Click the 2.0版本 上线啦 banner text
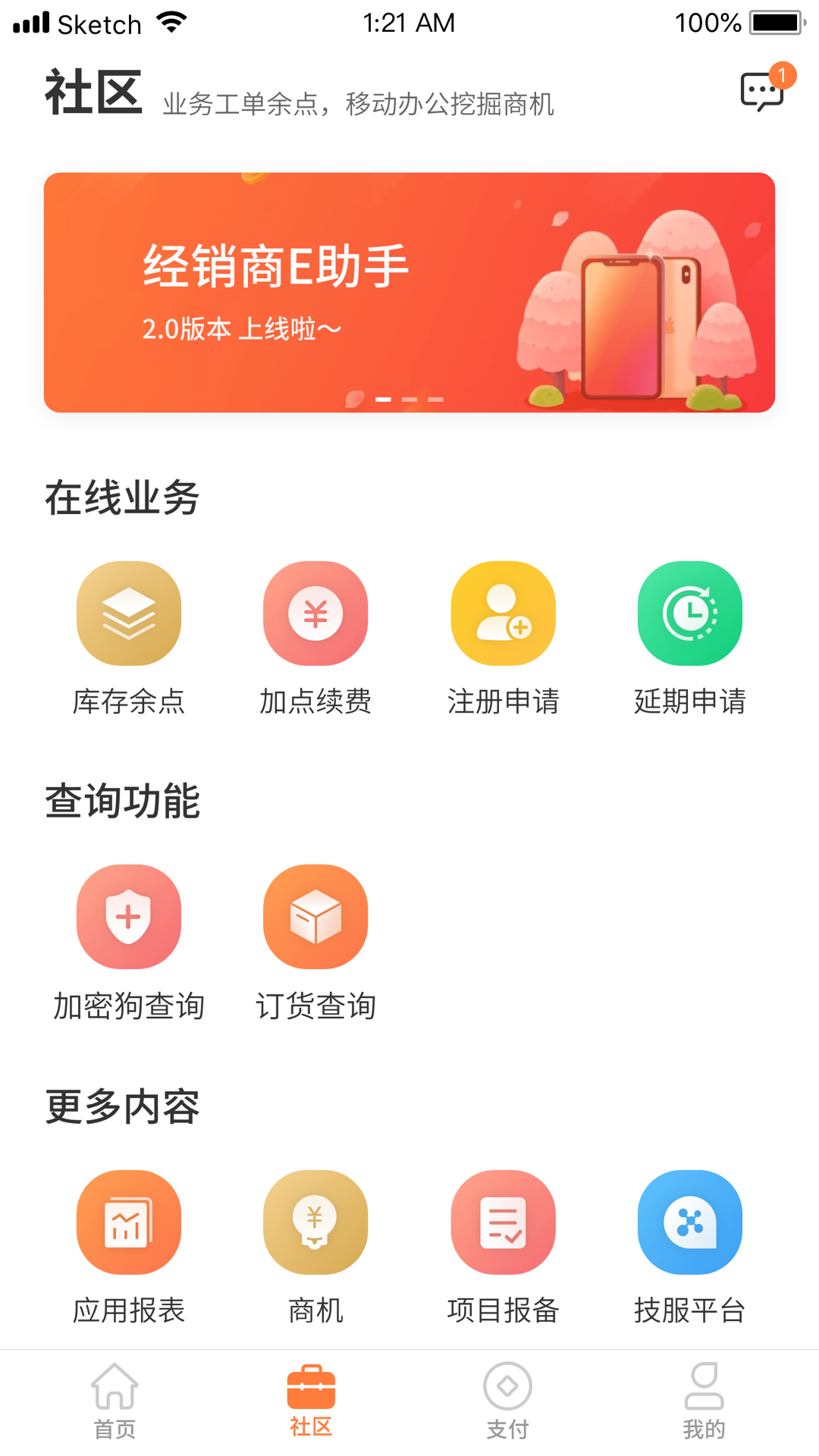This screenshot has width=819, height=1456. pos(241,329)
